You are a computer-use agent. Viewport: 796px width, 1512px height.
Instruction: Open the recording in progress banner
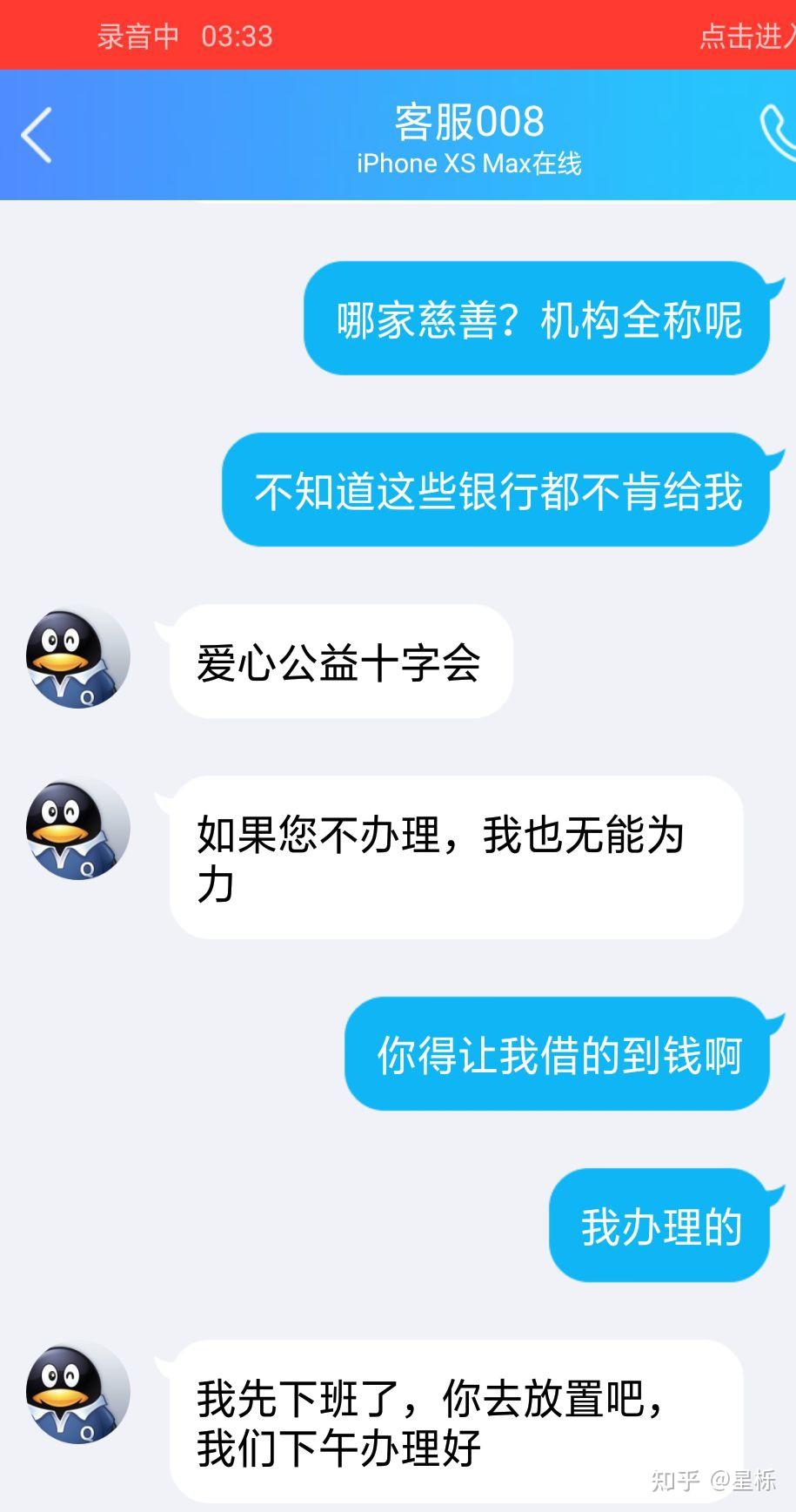[x=398, y=35]
